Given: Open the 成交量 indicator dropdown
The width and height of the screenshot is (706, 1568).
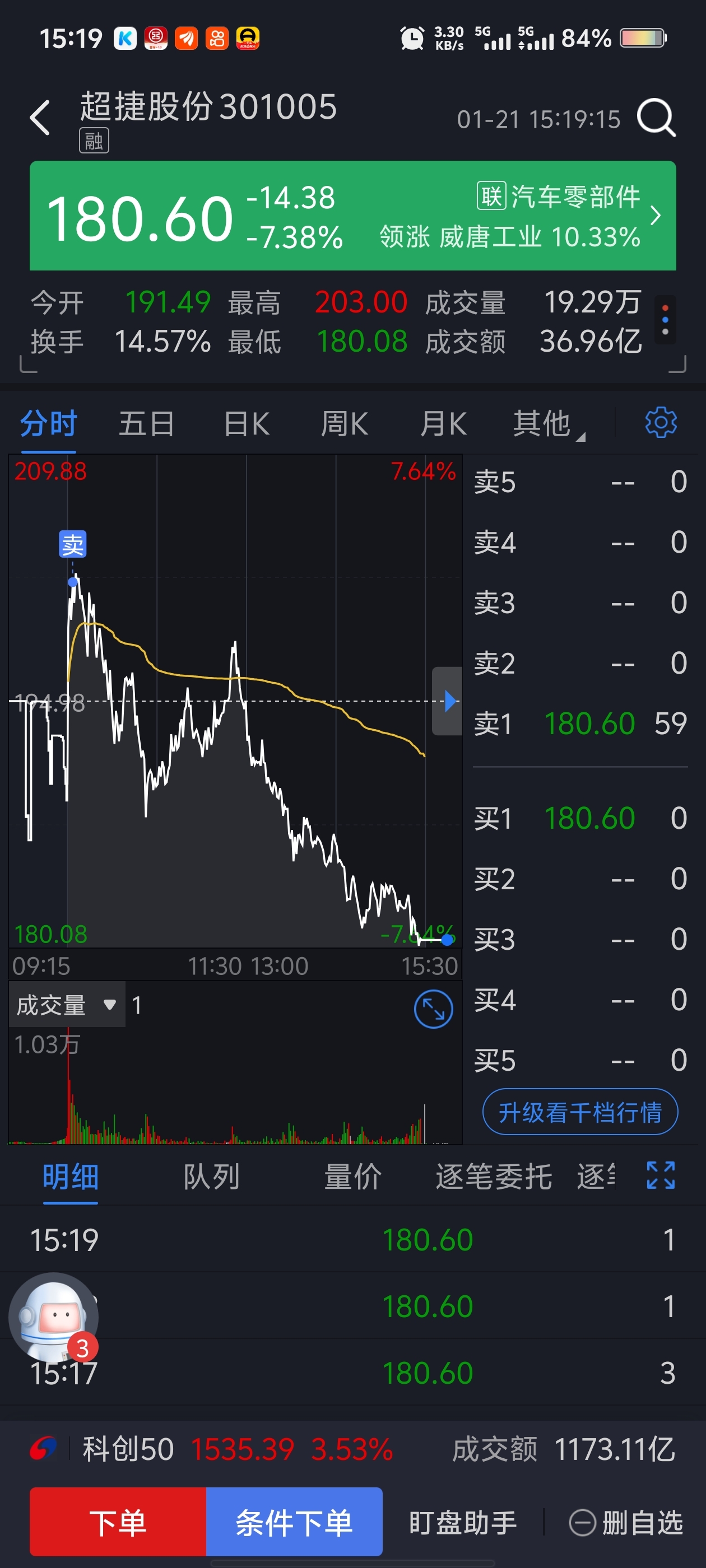Looking at the screenshot, I should click(x=66, y=1005).
